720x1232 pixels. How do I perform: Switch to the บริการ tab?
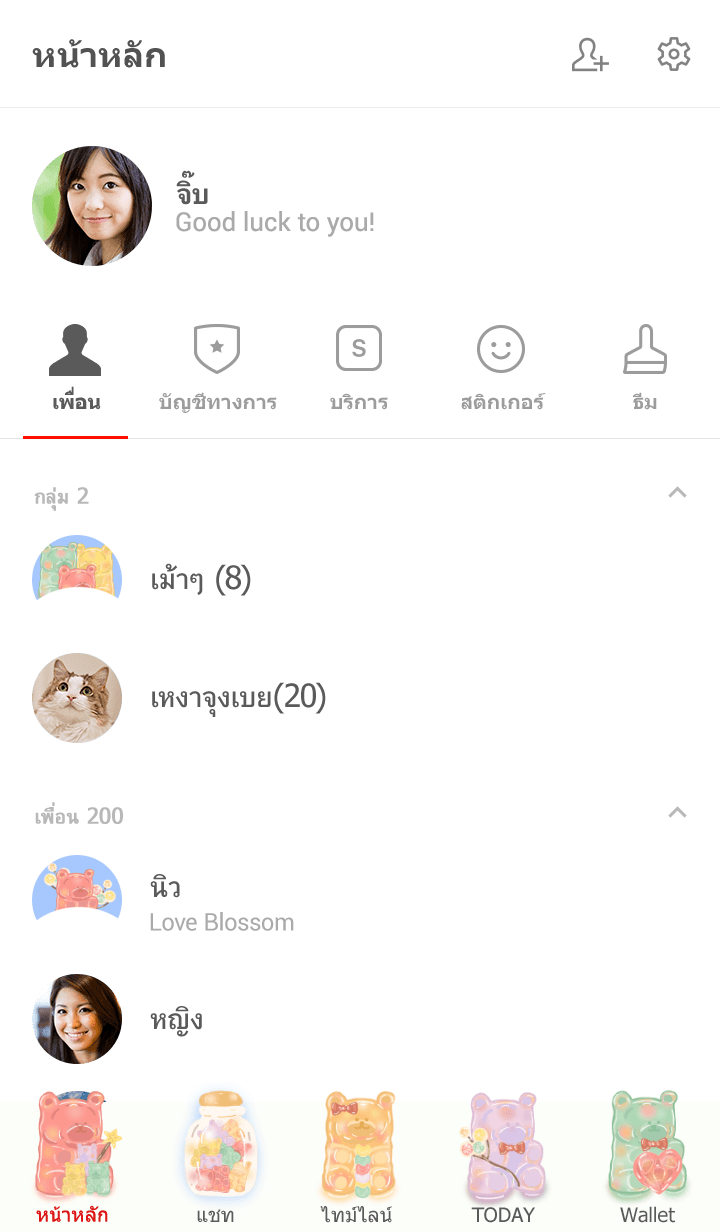pos(359,370)
